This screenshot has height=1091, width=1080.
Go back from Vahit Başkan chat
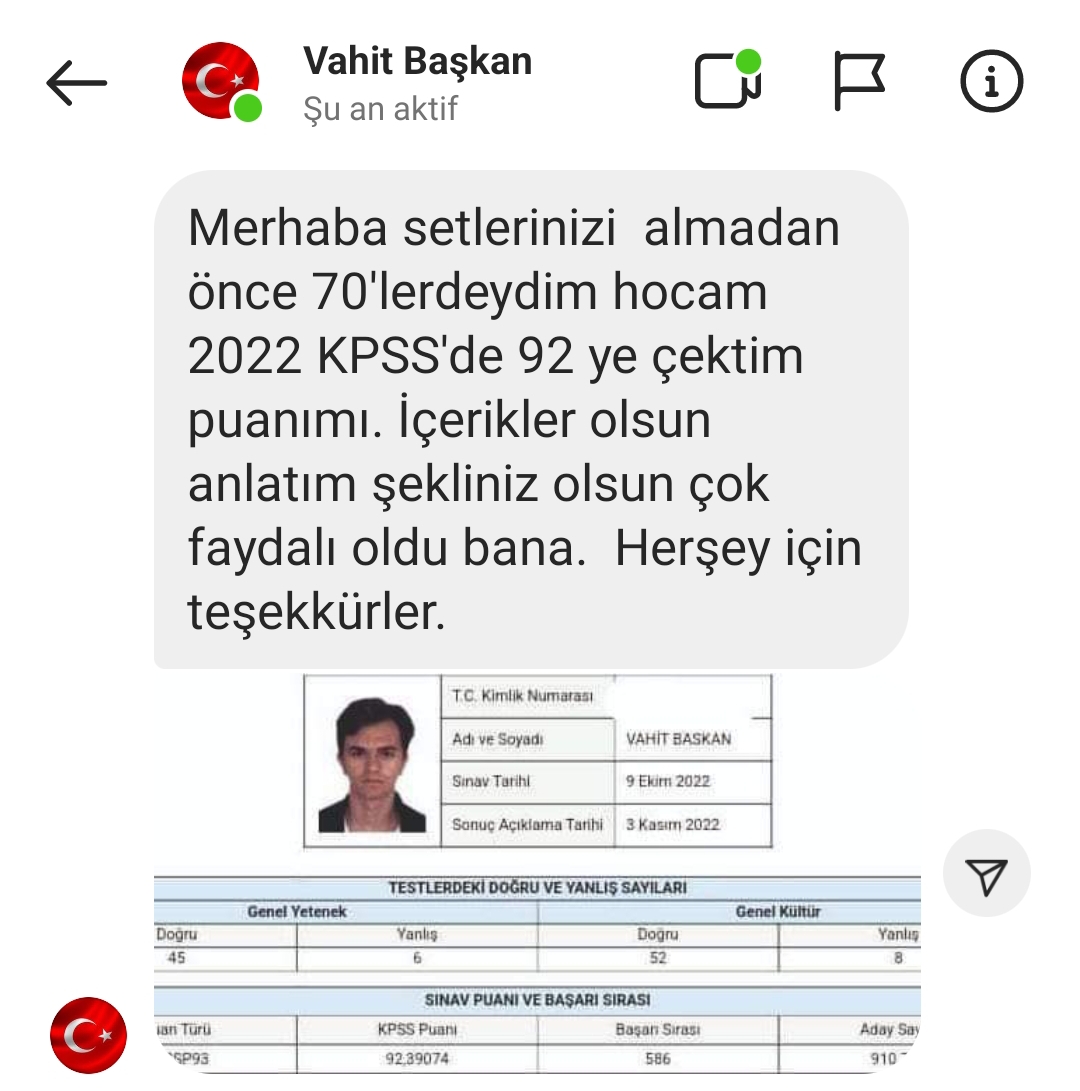[x=76, y=83]
